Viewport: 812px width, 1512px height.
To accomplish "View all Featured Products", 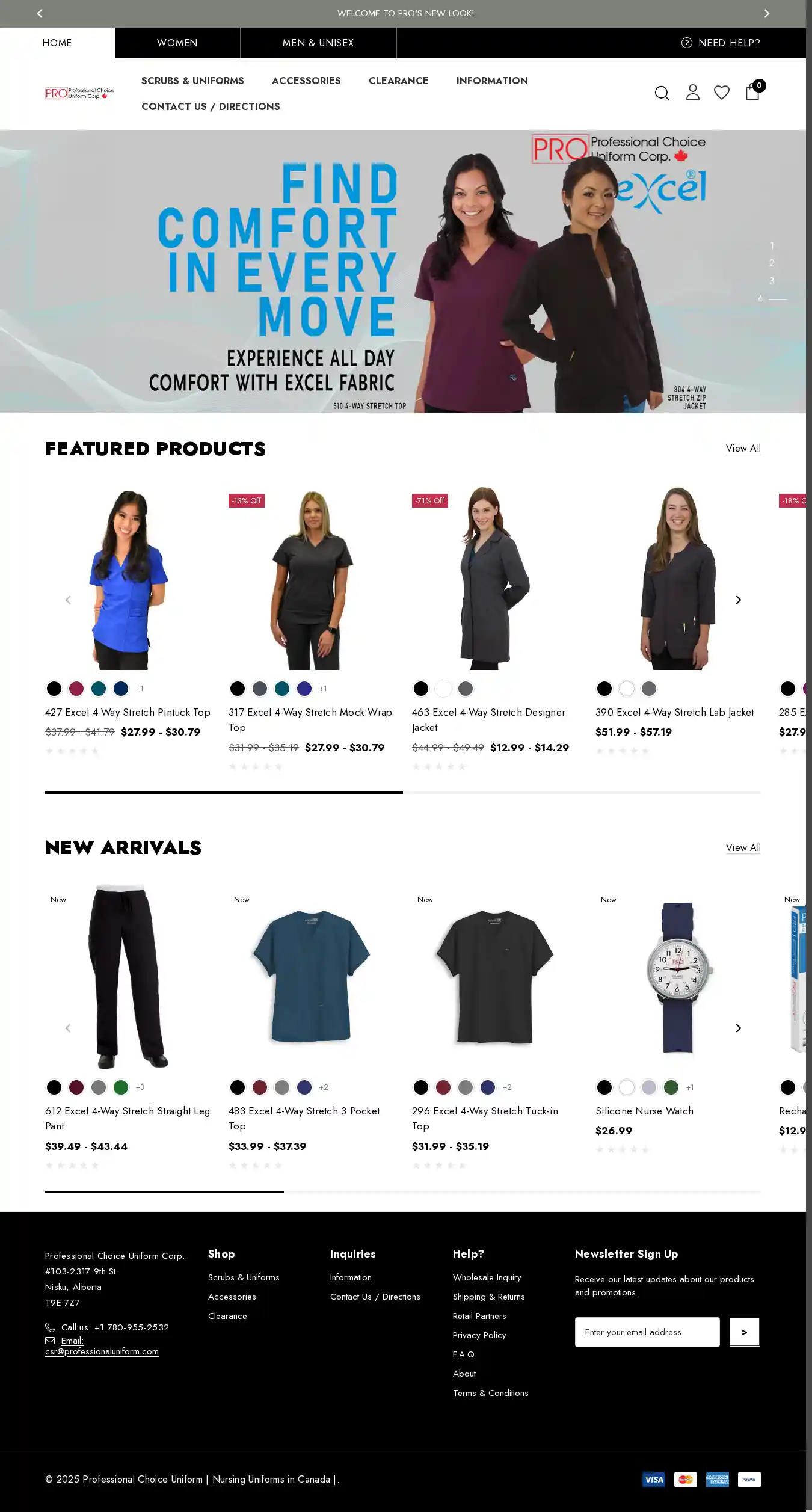I will tap(743, 448).
